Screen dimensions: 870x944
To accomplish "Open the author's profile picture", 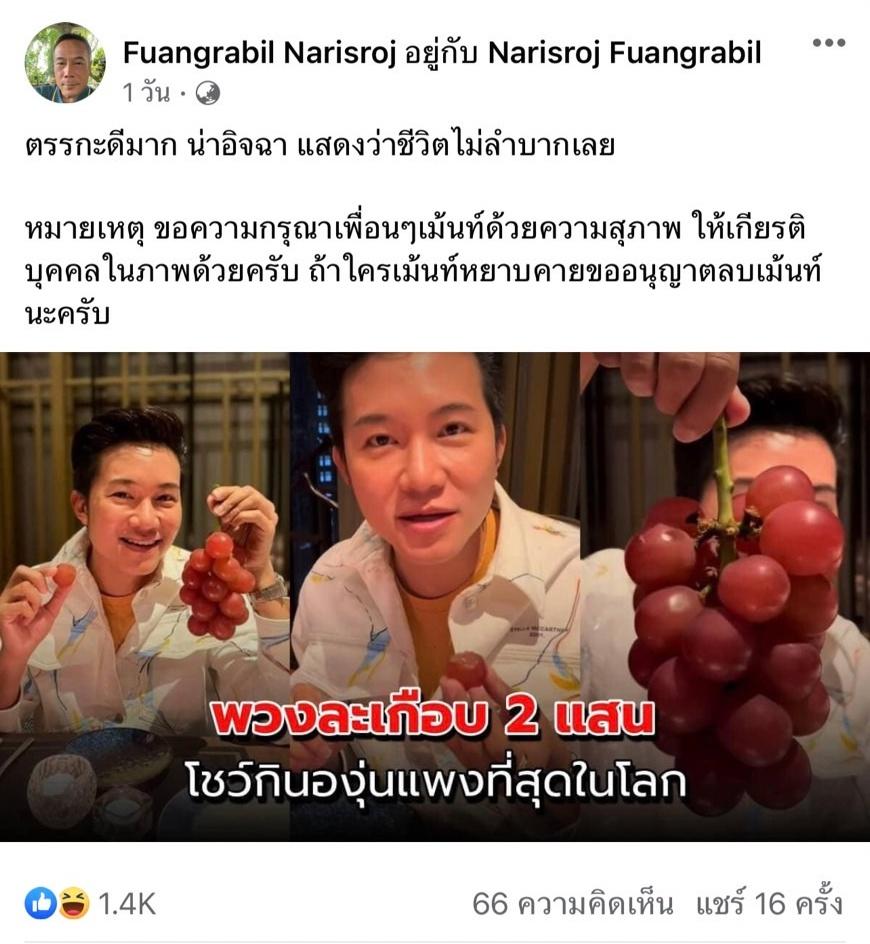I will (x=65, y=63).
